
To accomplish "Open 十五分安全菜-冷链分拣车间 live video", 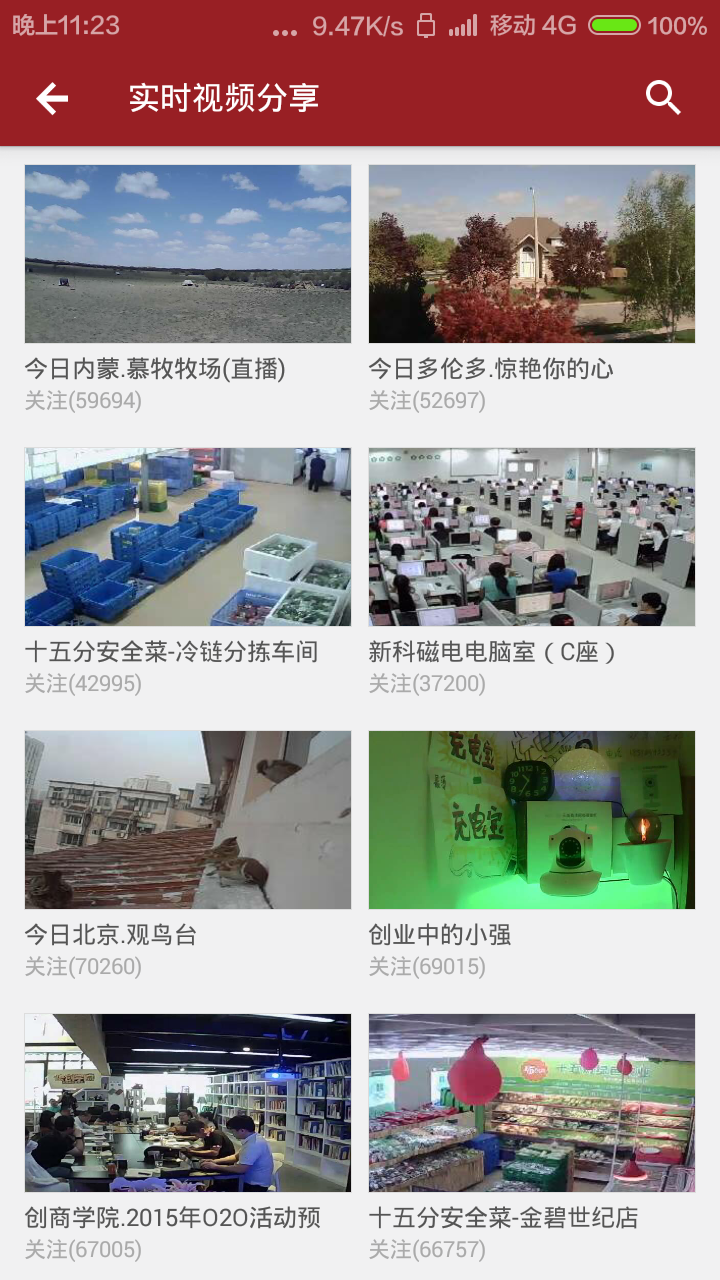I will [188, 537].
